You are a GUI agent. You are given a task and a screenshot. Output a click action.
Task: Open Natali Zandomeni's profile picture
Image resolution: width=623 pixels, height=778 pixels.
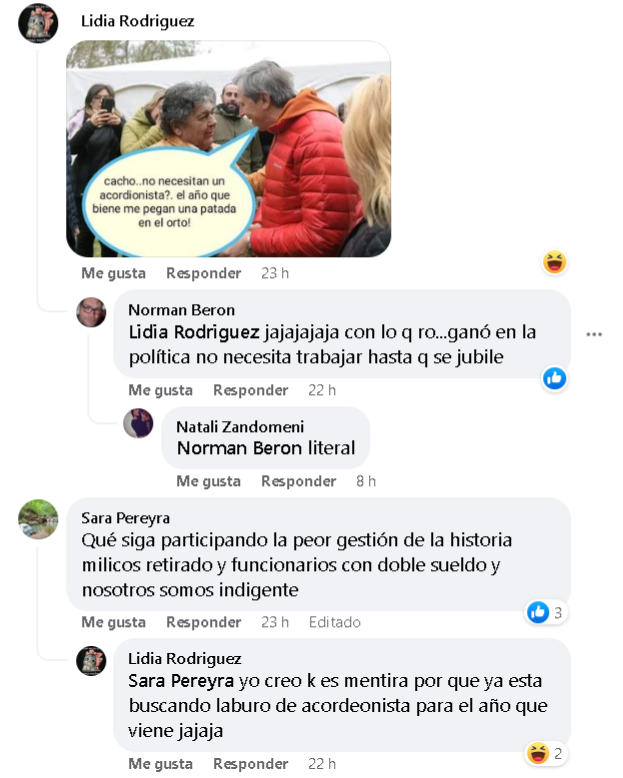[x=138, y=423]
